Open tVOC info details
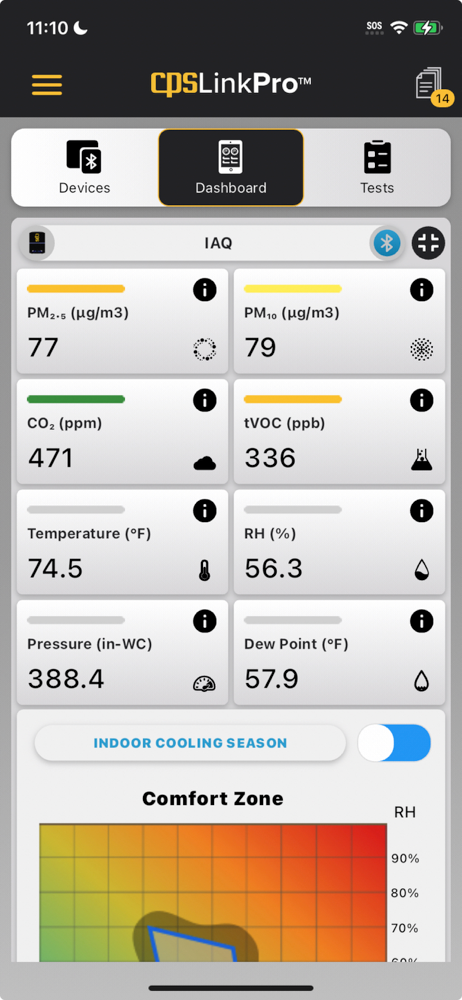The width and height of the screenshot is (462, 1000). [422, 401]
